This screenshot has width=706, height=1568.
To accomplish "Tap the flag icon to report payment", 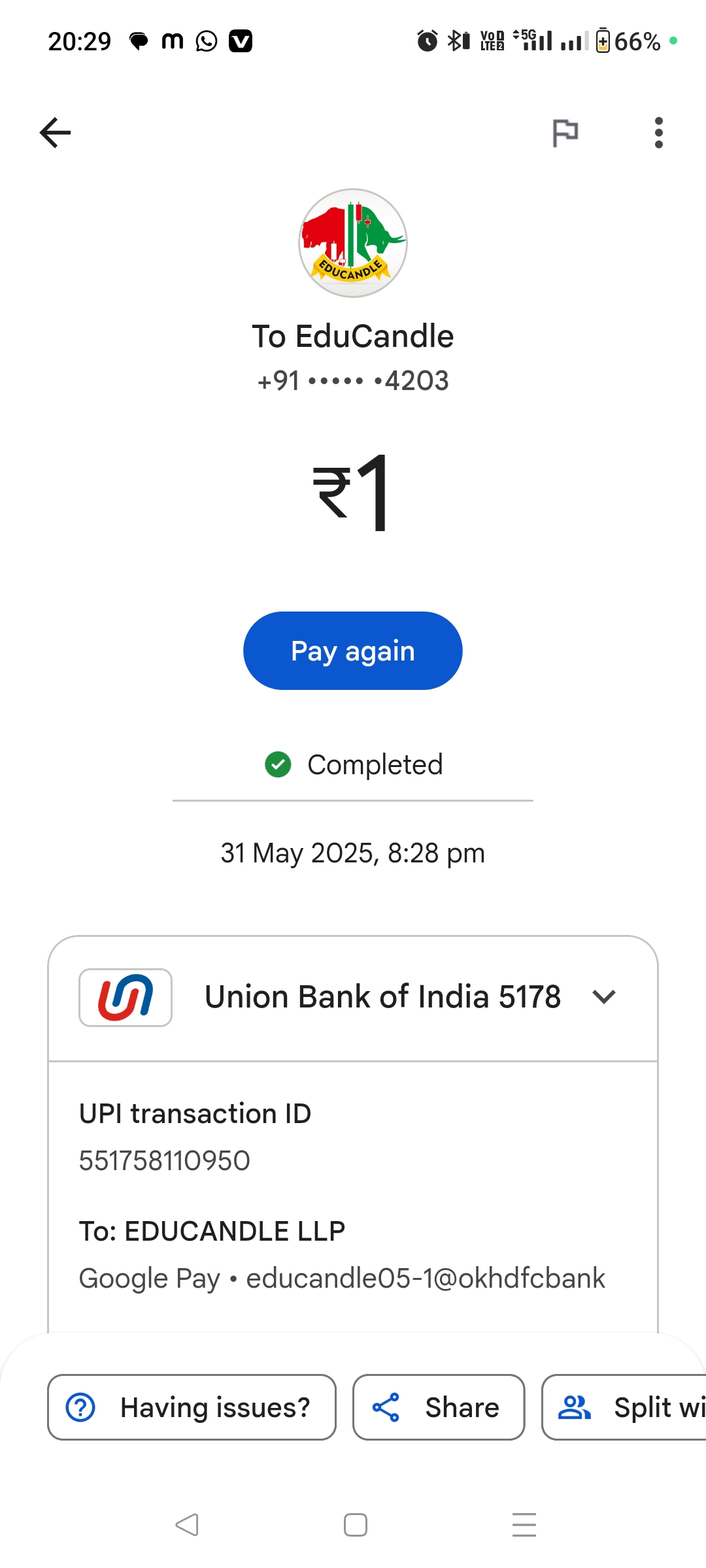I will [x=565, y=133].
